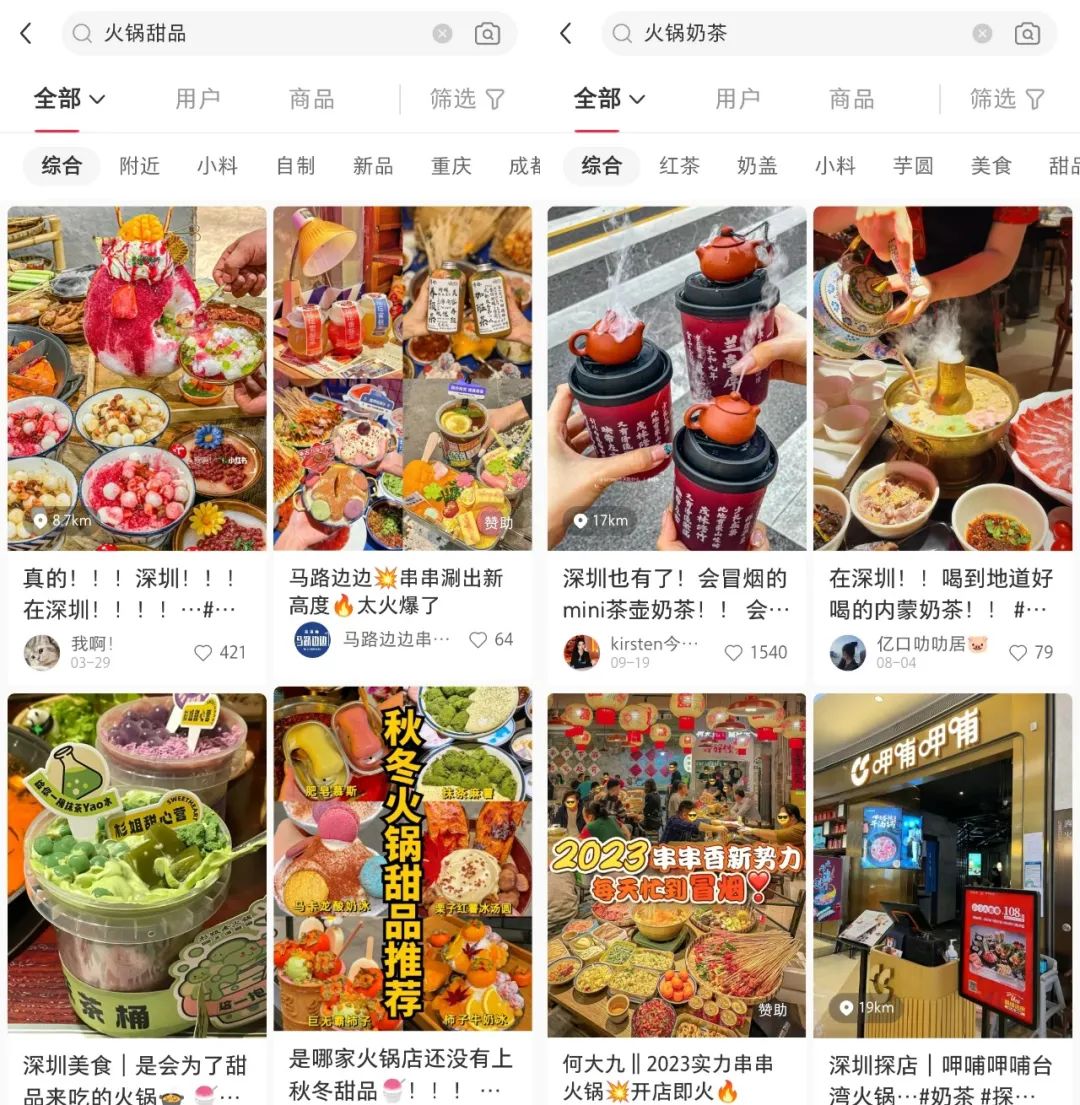Viewport: 1080px width, 1105px height.
Task: Switch to 商品 tab in 火锅奶茶 results
Action: point(851,99)
